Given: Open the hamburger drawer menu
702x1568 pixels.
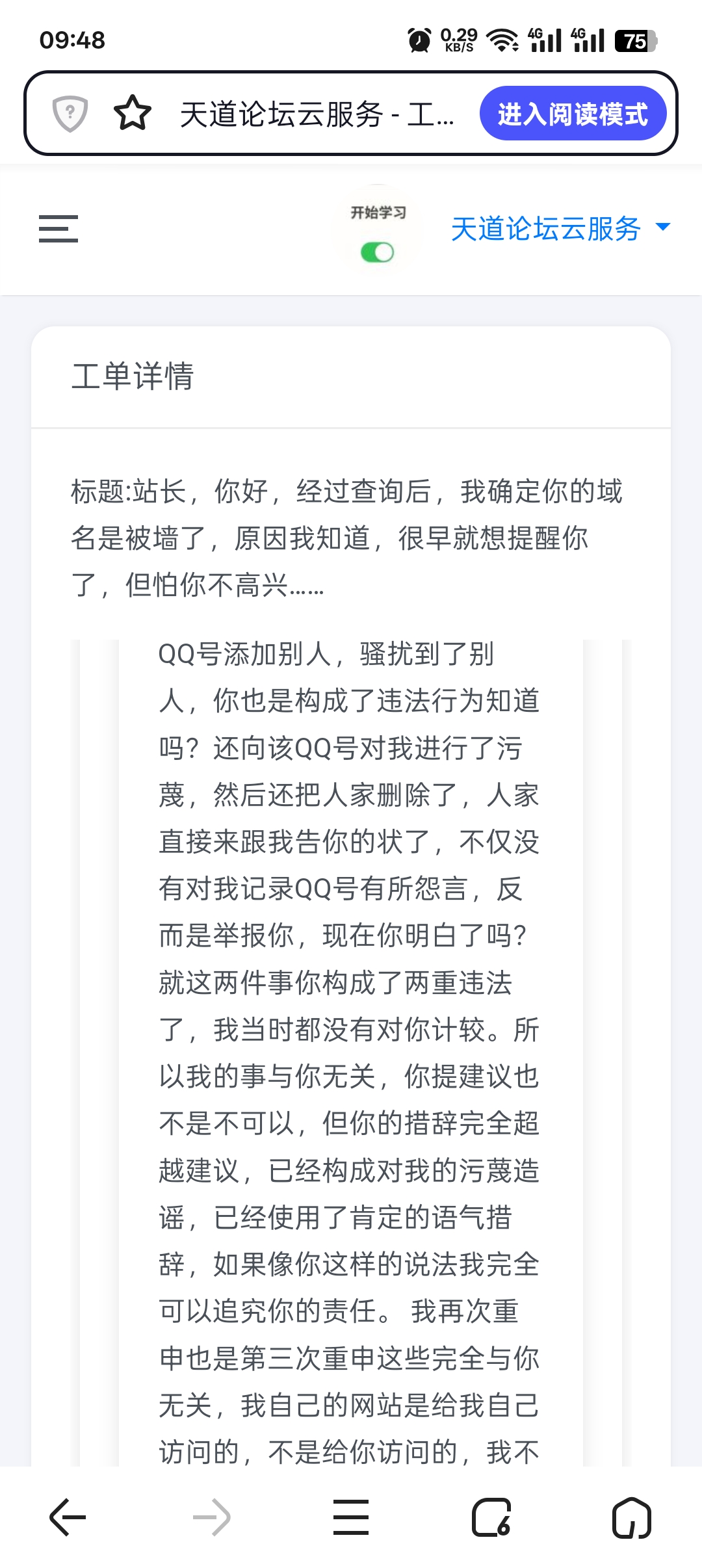Looking at the screenshot, I should (58, 229).
